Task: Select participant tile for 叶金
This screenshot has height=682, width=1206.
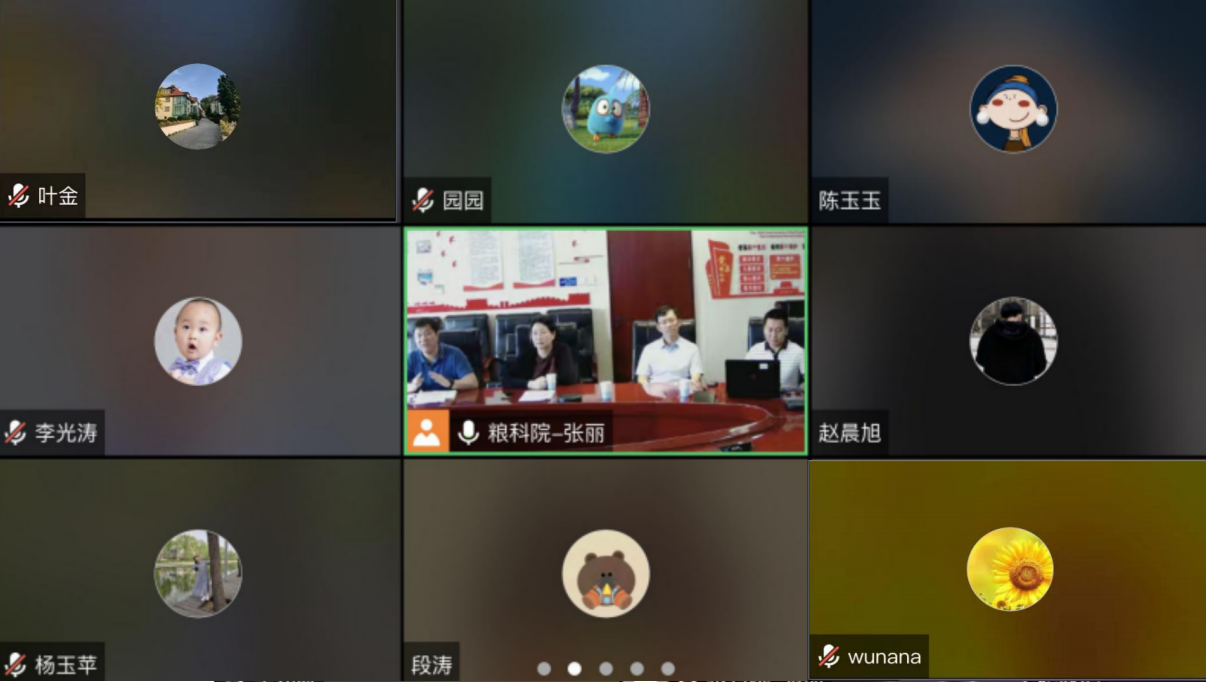Action: (x=198, y=108)
